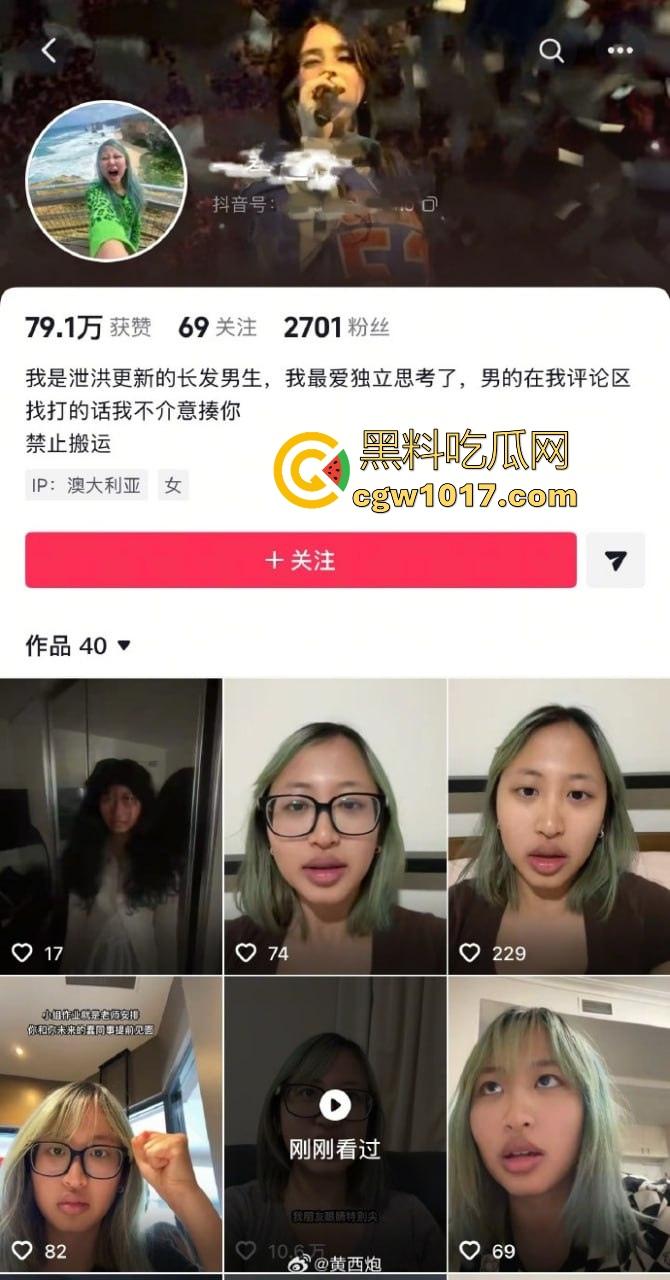Expand the 作品 40 sort dropdown

pyautogui.click(x=124, y=646)
